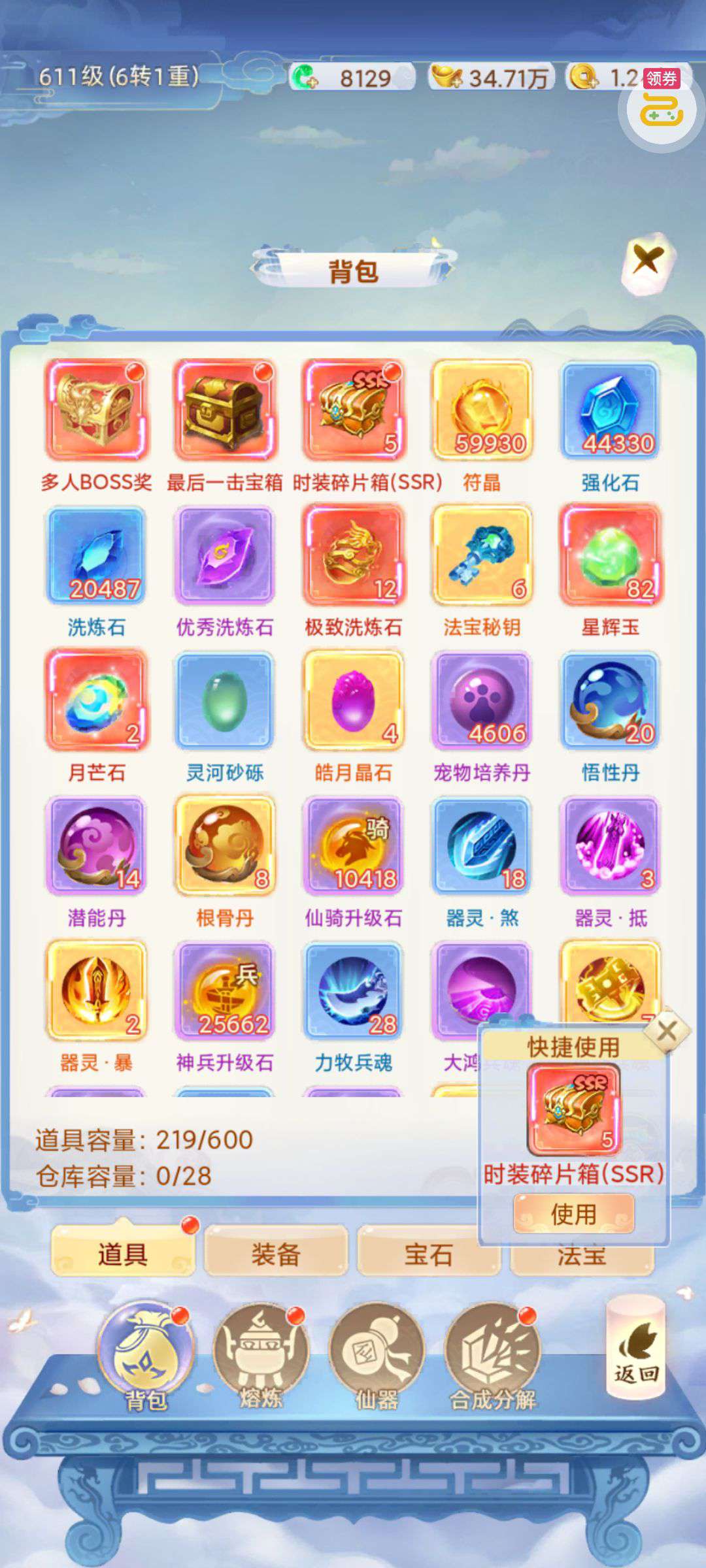Select the 仙骑升级石 mount upgrade stone
The height and width of the screenshot is (1568, 706).
[353, 845]
